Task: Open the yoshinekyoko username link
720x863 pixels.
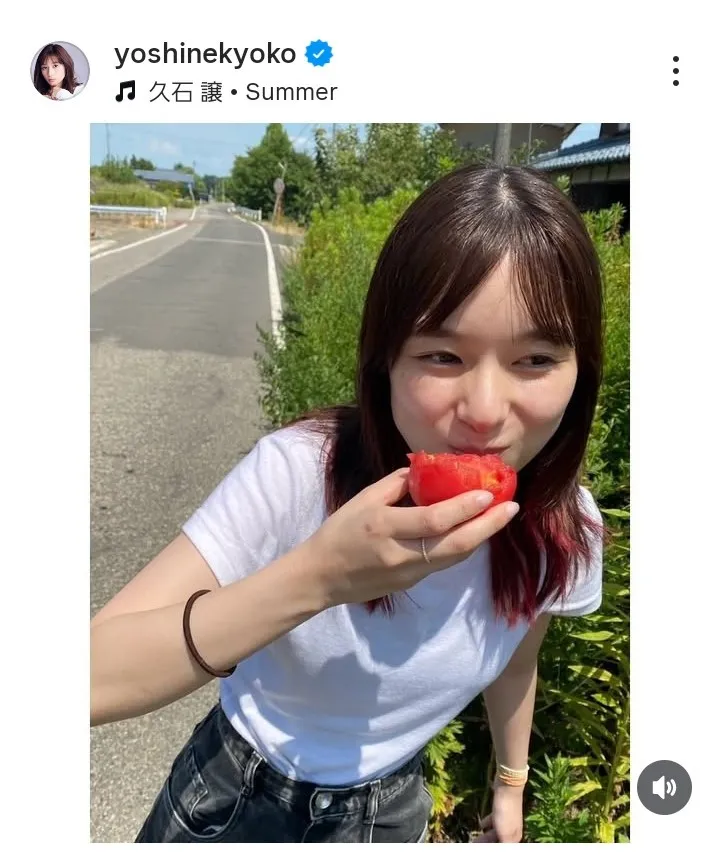Action: click(x=205, y=53)
